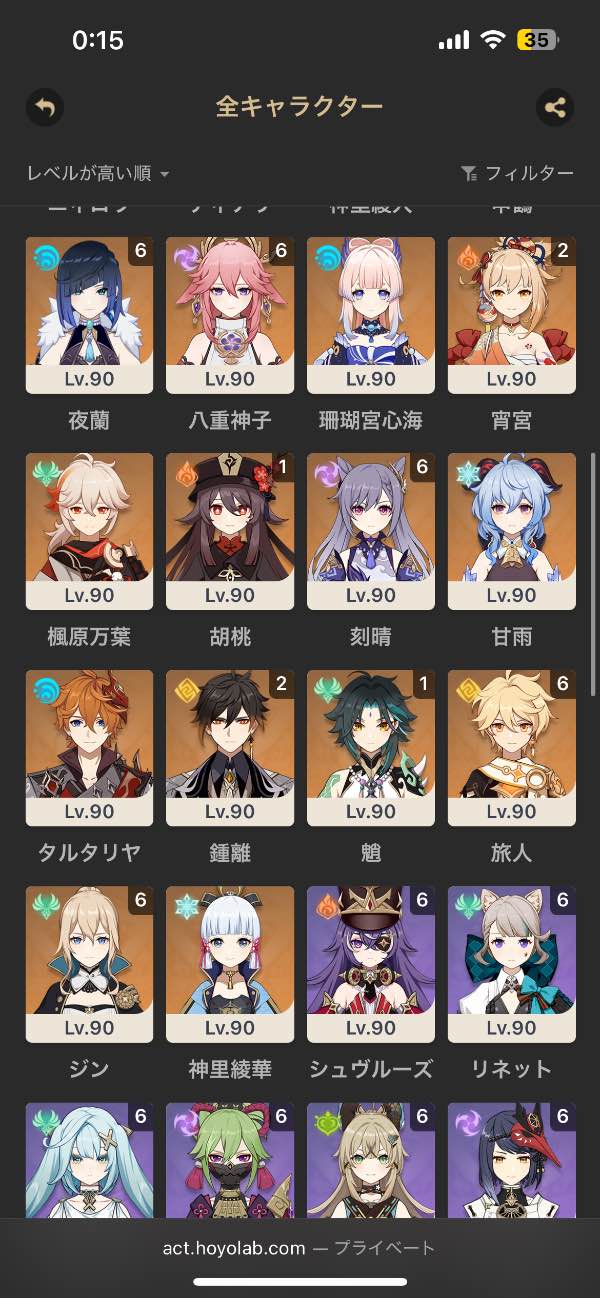Open the レベルが高い順 sort dropdown
Screen dimensions: 600x1298
pos(98,174)
